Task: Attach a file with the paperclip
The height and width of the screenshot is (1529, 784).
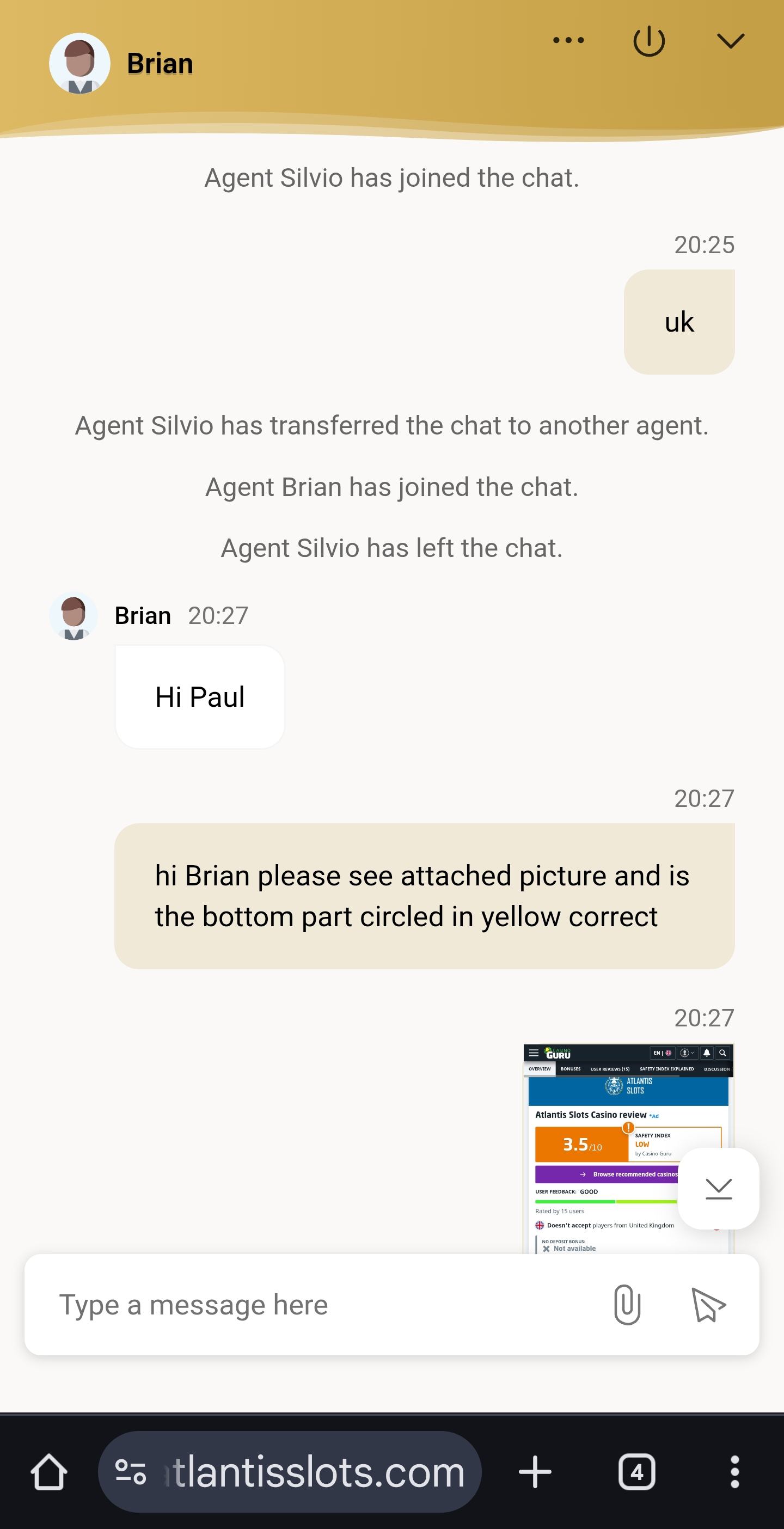Action: (x=627, y=1305)
